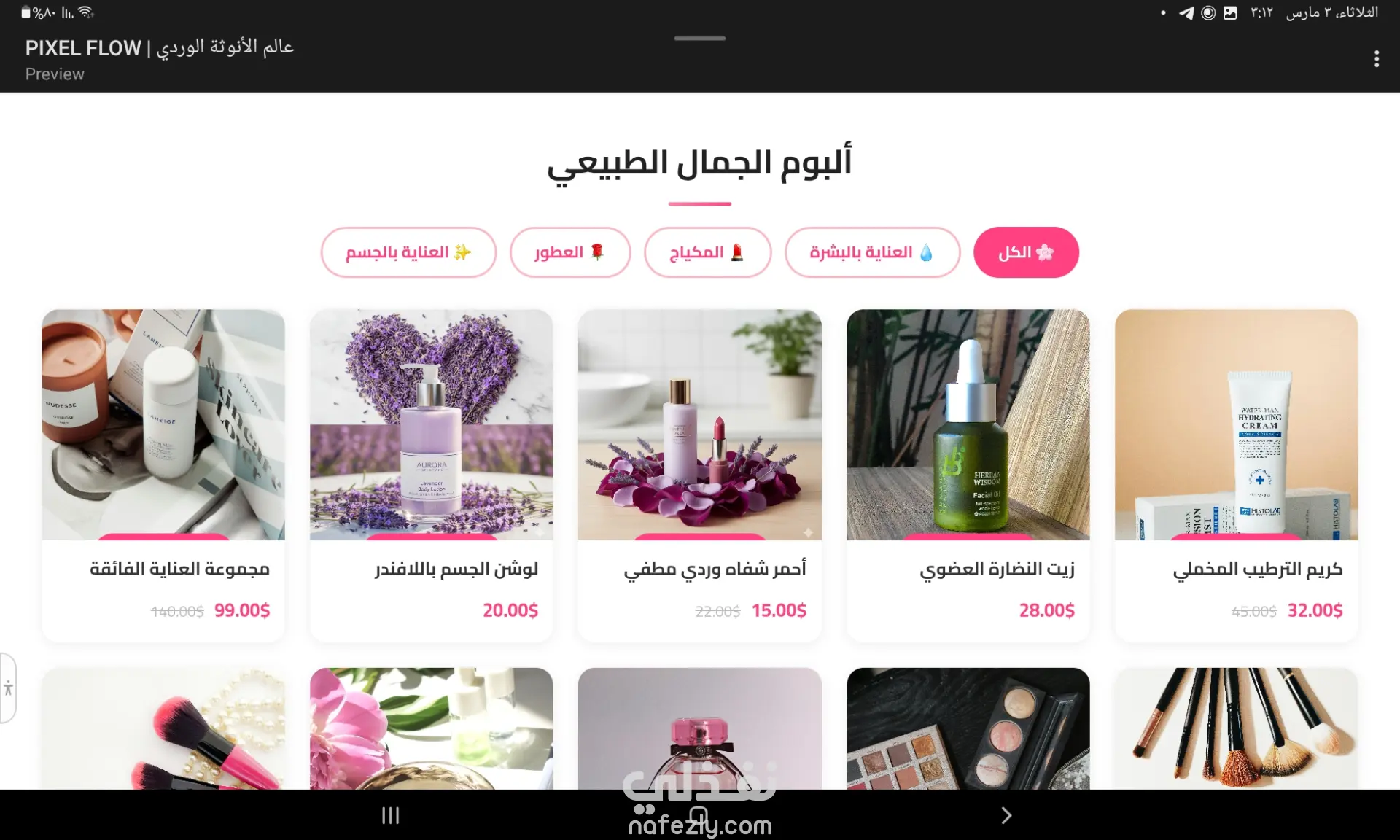Viewport: 1400px width, 840px height.
Task: Filter by العناية بالبشرة category
Action: click(872, 252)
